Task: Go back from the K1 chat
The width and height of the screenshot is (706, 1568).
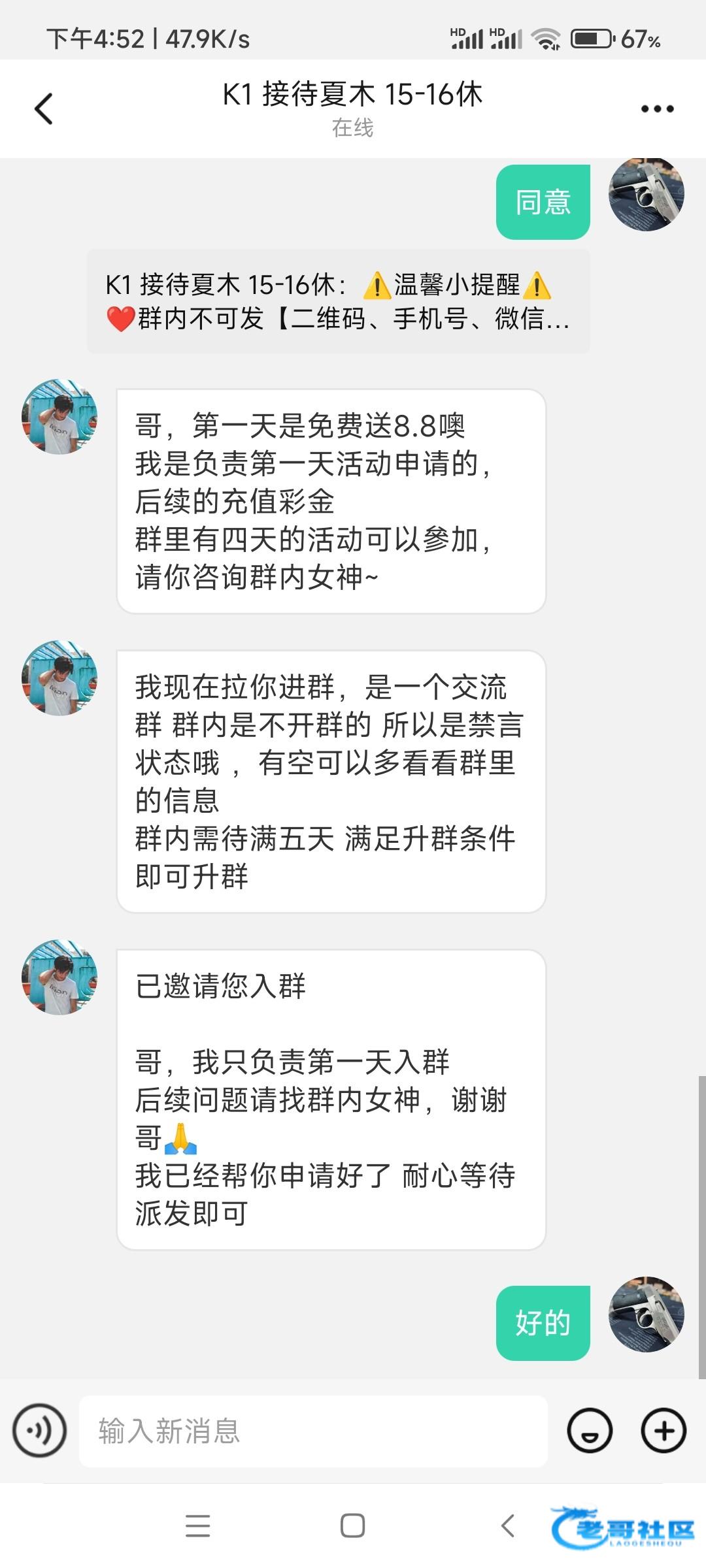Action: (44, 108)
